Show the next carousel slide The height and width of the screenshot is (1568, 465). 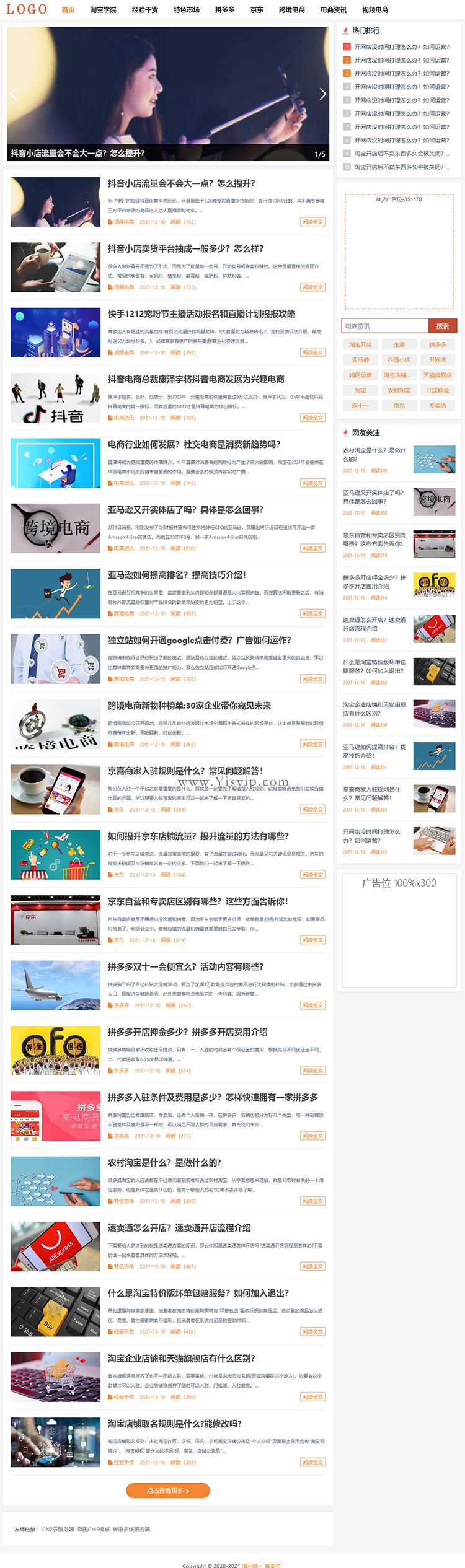point(322,94)
